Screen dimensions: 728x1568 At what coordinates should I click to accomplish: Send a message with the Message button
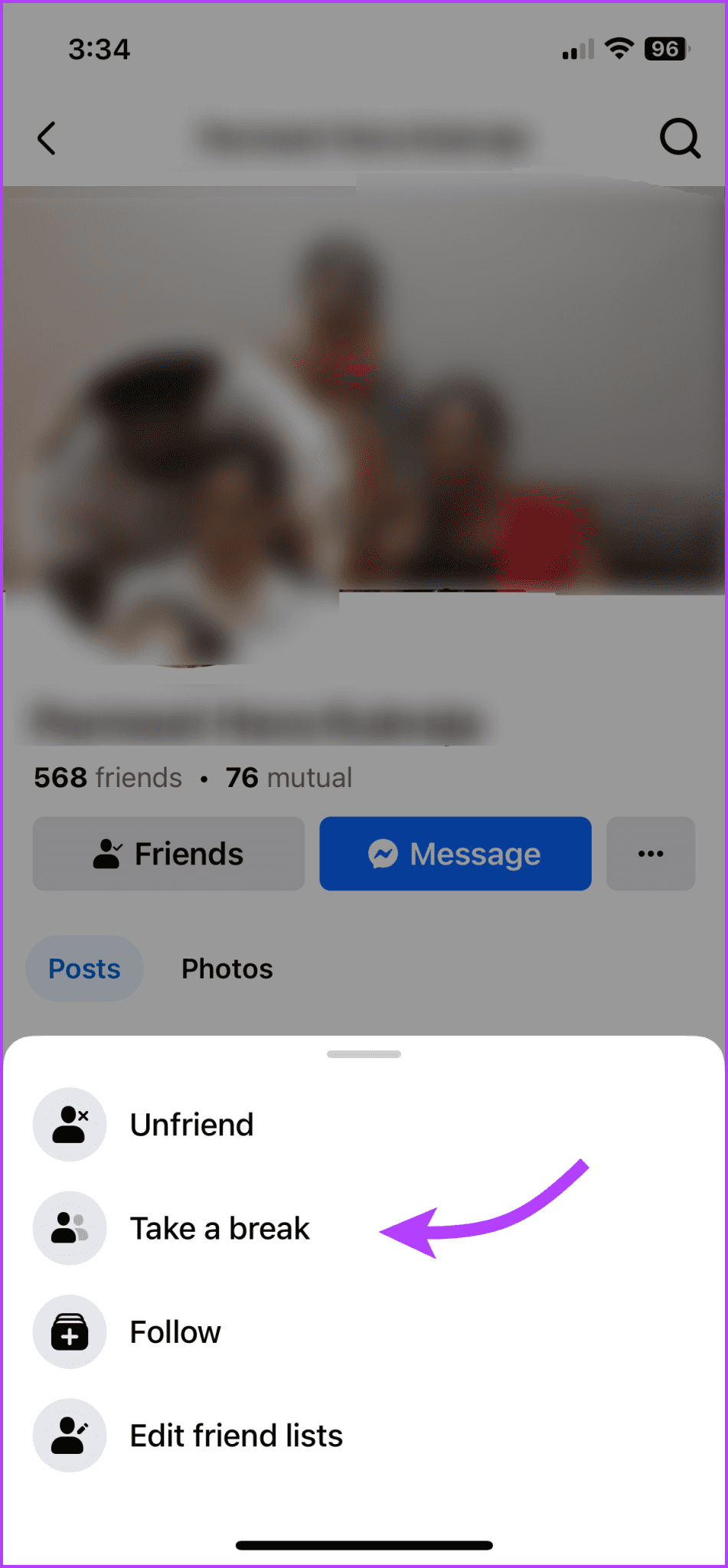click(455, 854)
